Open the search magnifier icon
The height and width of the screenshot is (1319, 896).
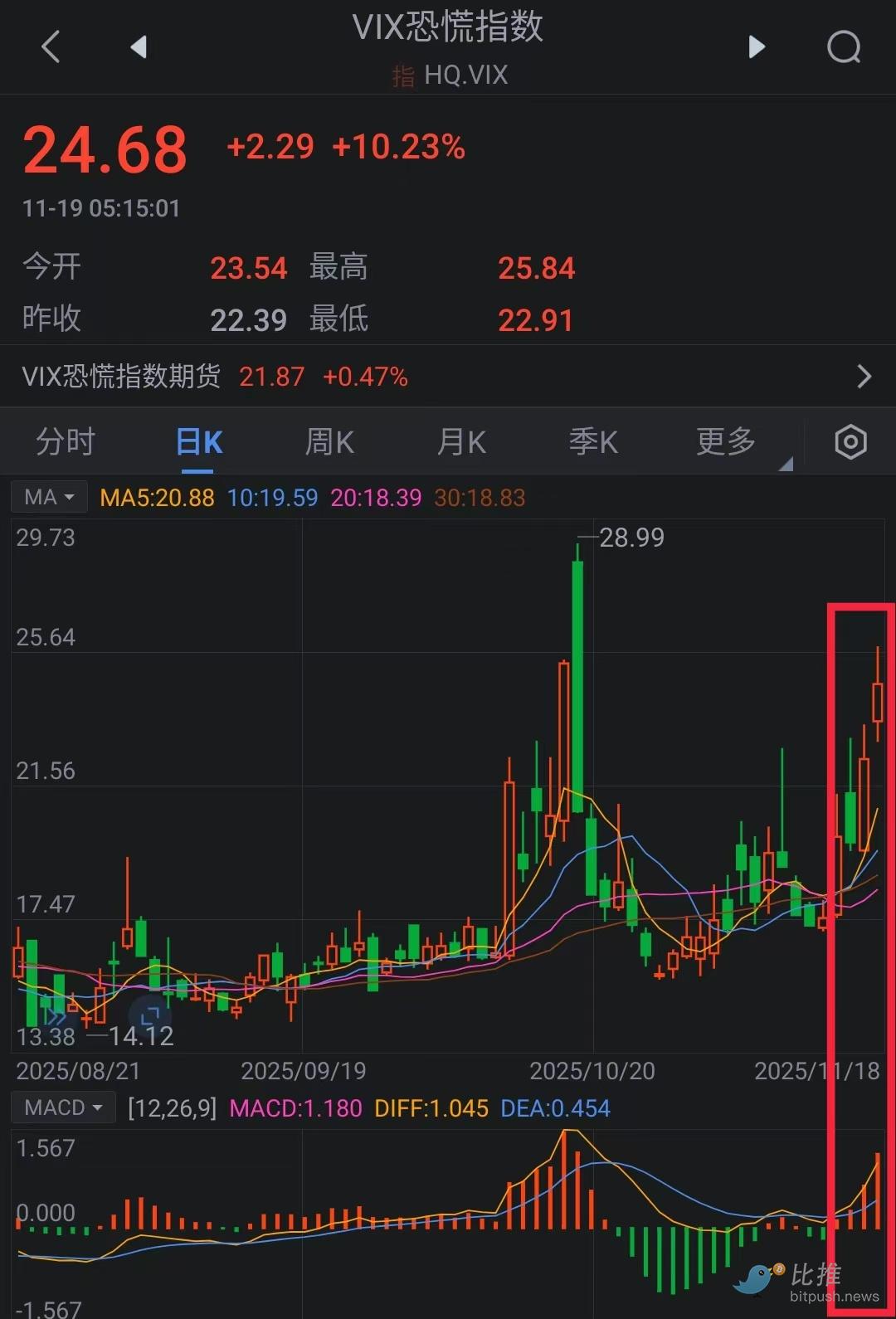[x=844, y=46]
